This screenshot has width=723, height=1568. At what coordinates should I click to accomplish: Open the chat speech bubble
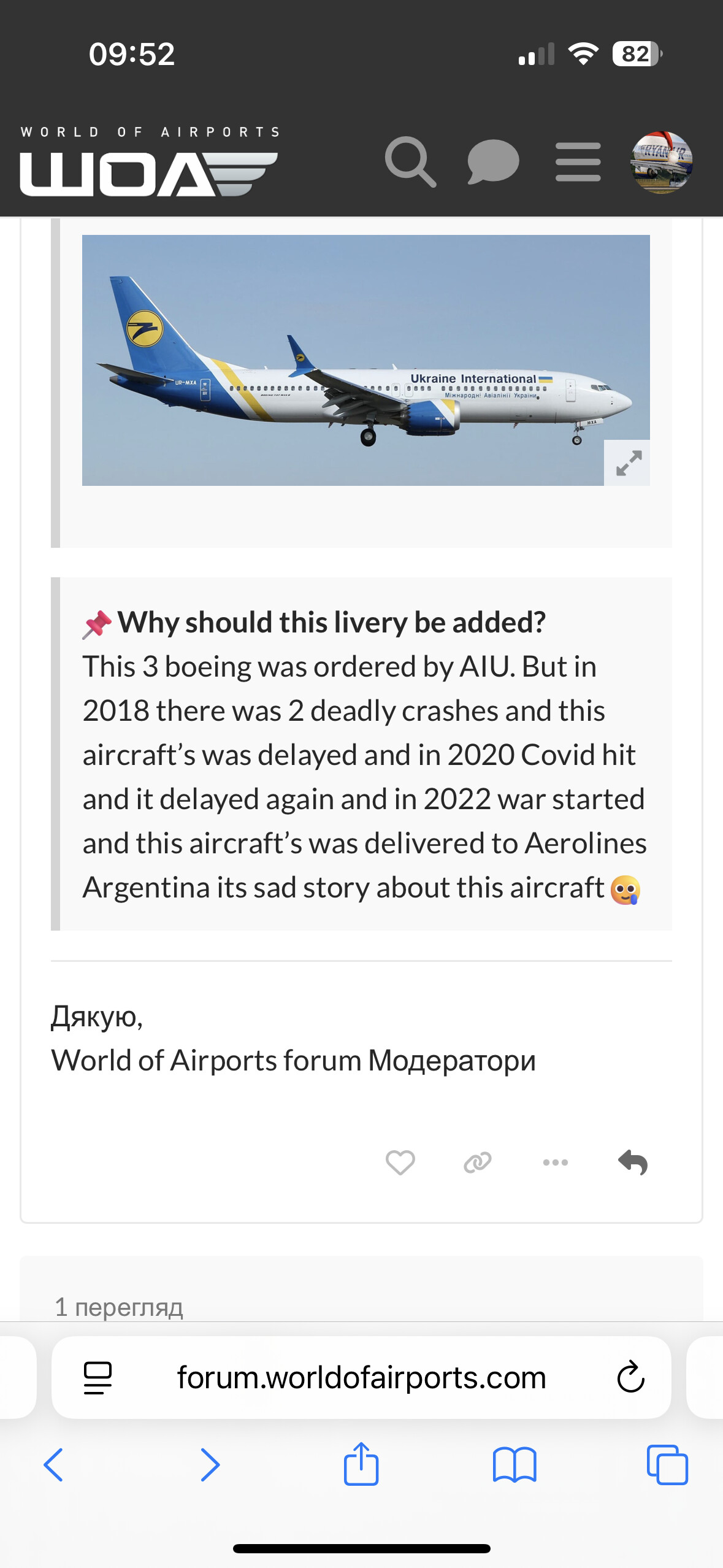coord(493,162)
